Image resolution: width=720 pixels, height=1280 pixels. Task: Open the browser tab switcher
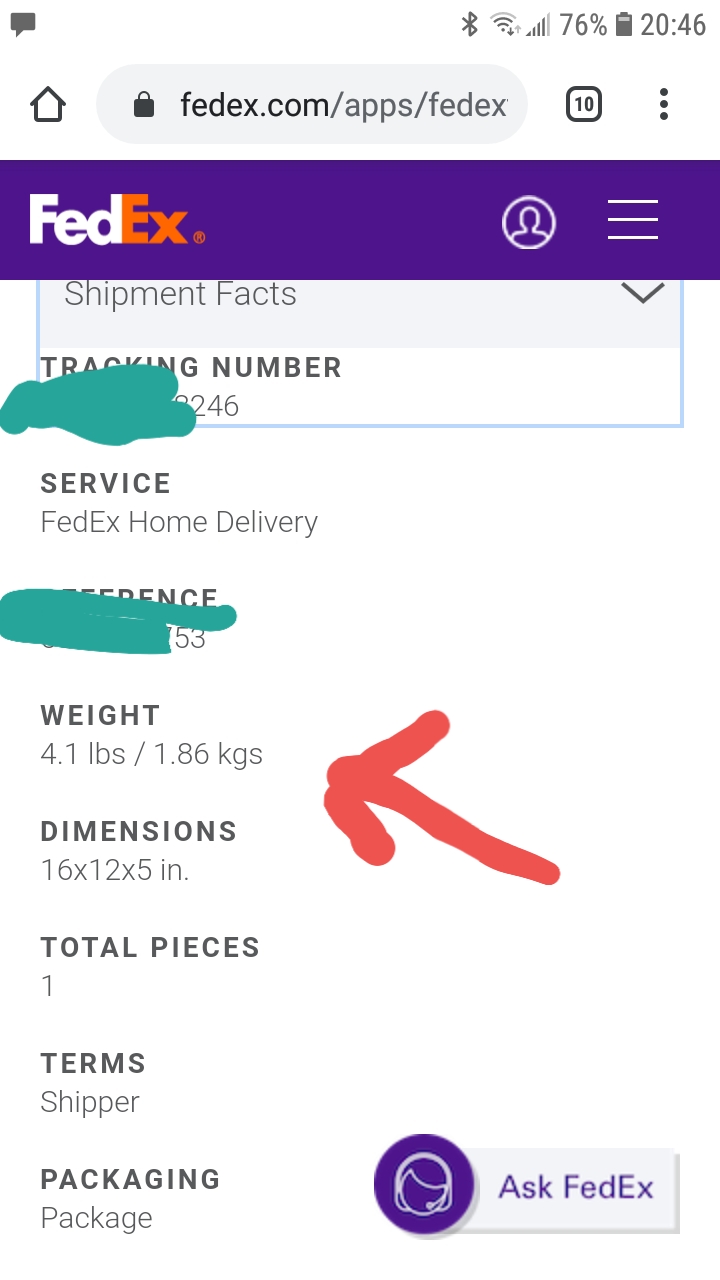click(x=584, y=104)
